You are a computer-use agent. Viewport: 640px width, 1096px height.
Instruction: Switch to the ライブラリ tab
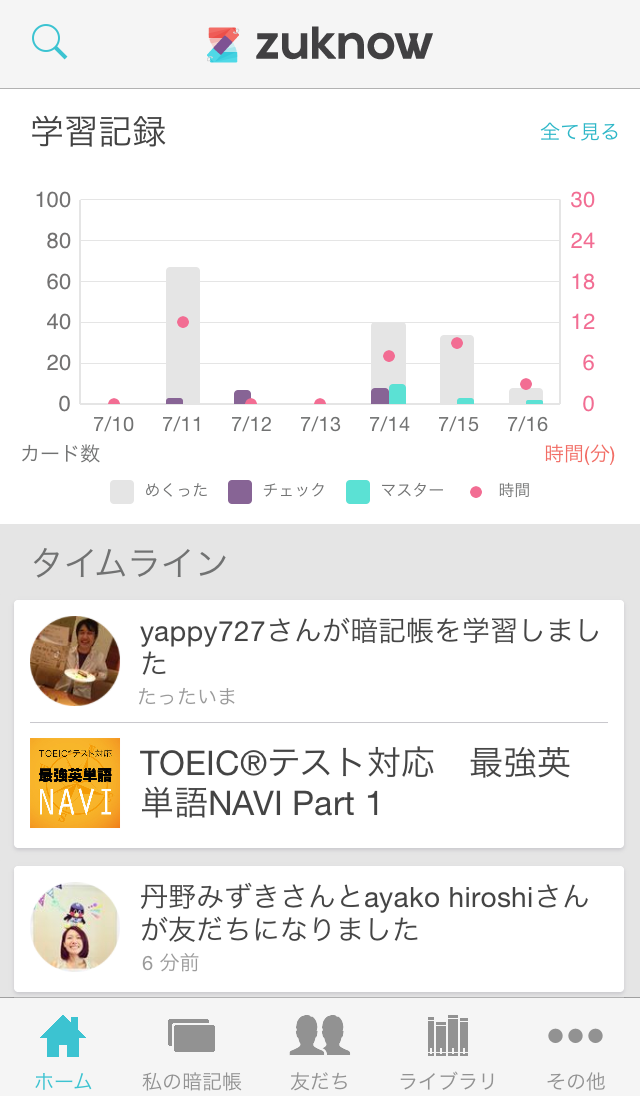(x=447, y=1050)
